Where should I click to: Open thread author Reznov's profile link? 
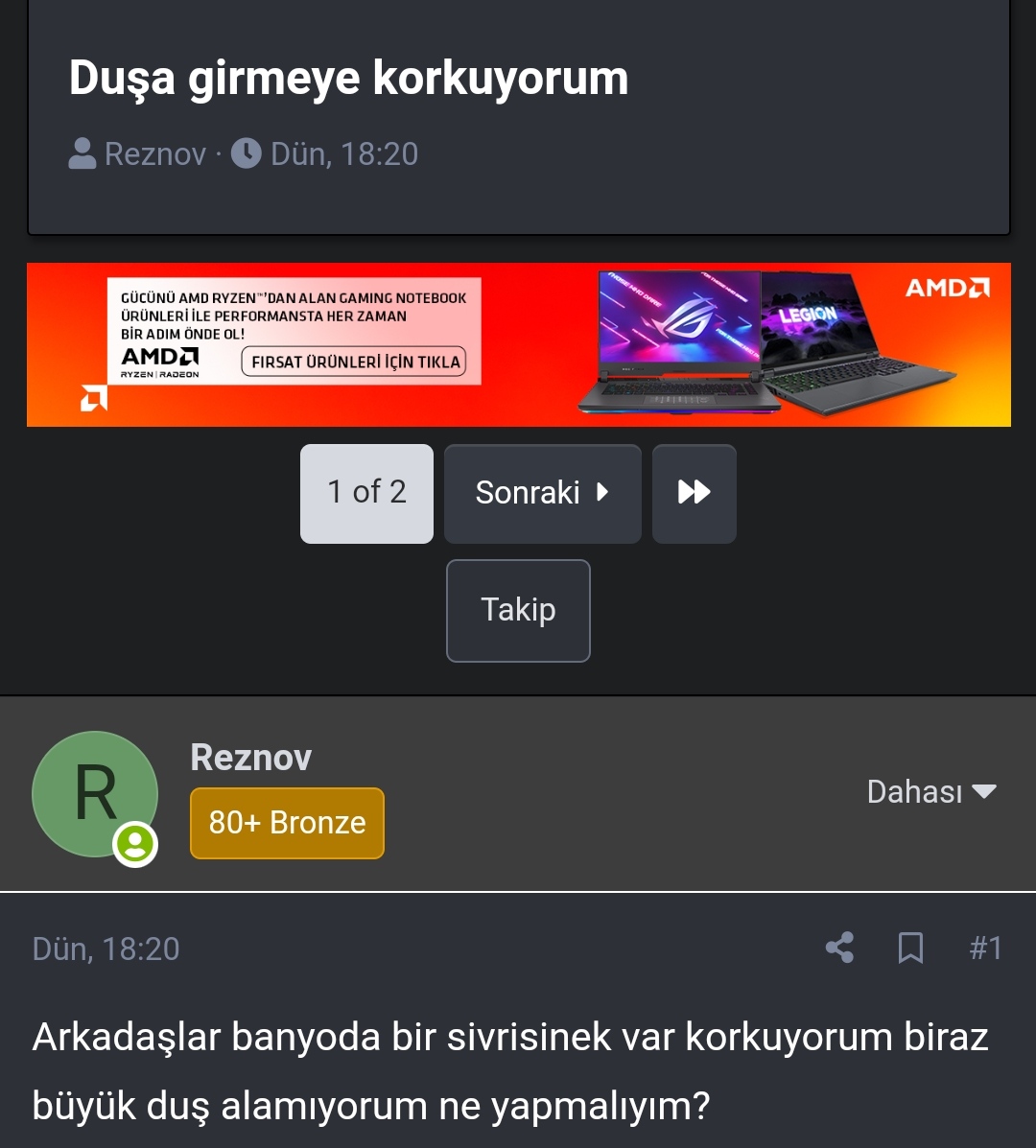tap(154, 154)
